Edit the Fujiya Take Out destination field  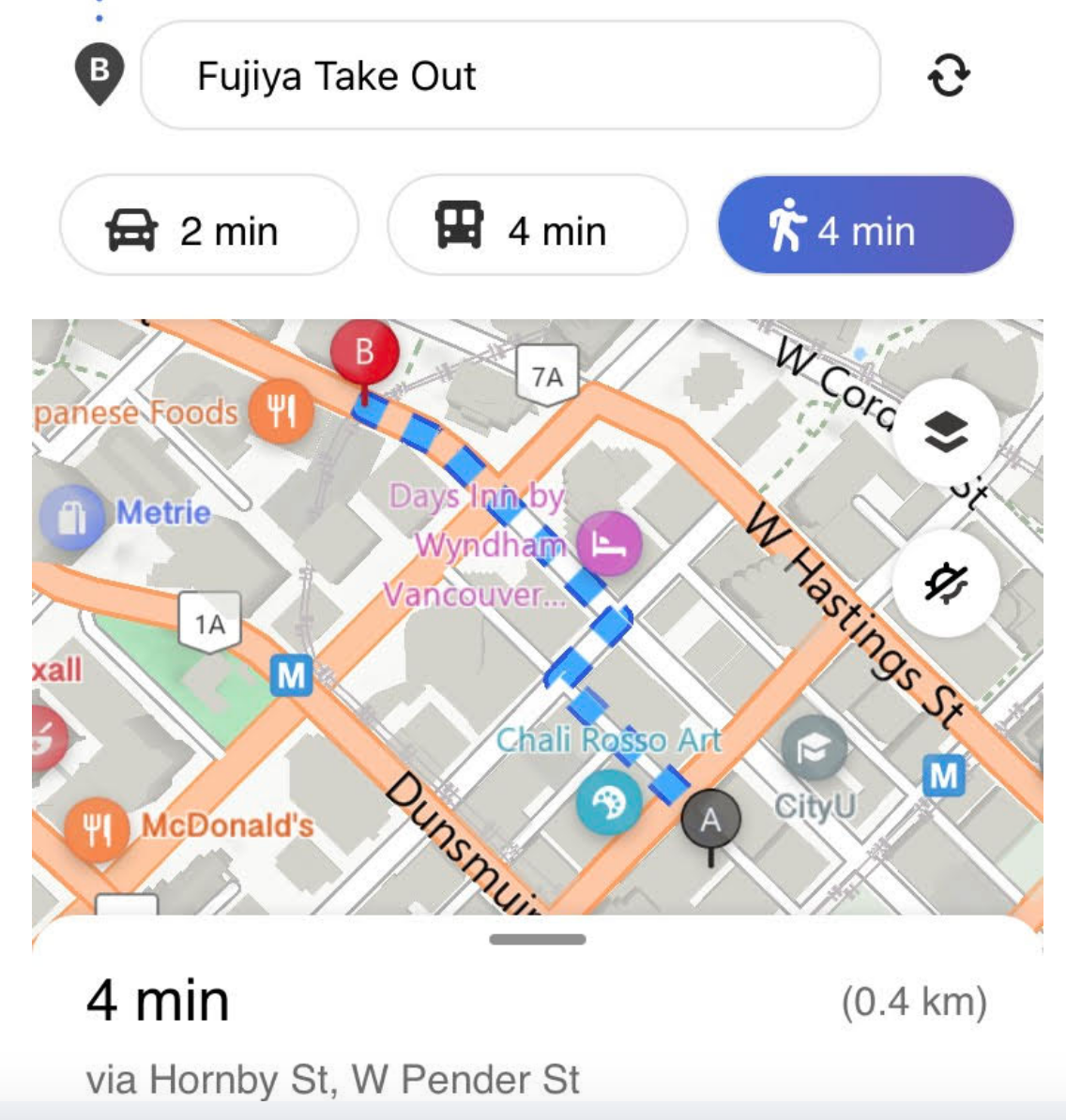pyautogui.click(x=510, y=76)
